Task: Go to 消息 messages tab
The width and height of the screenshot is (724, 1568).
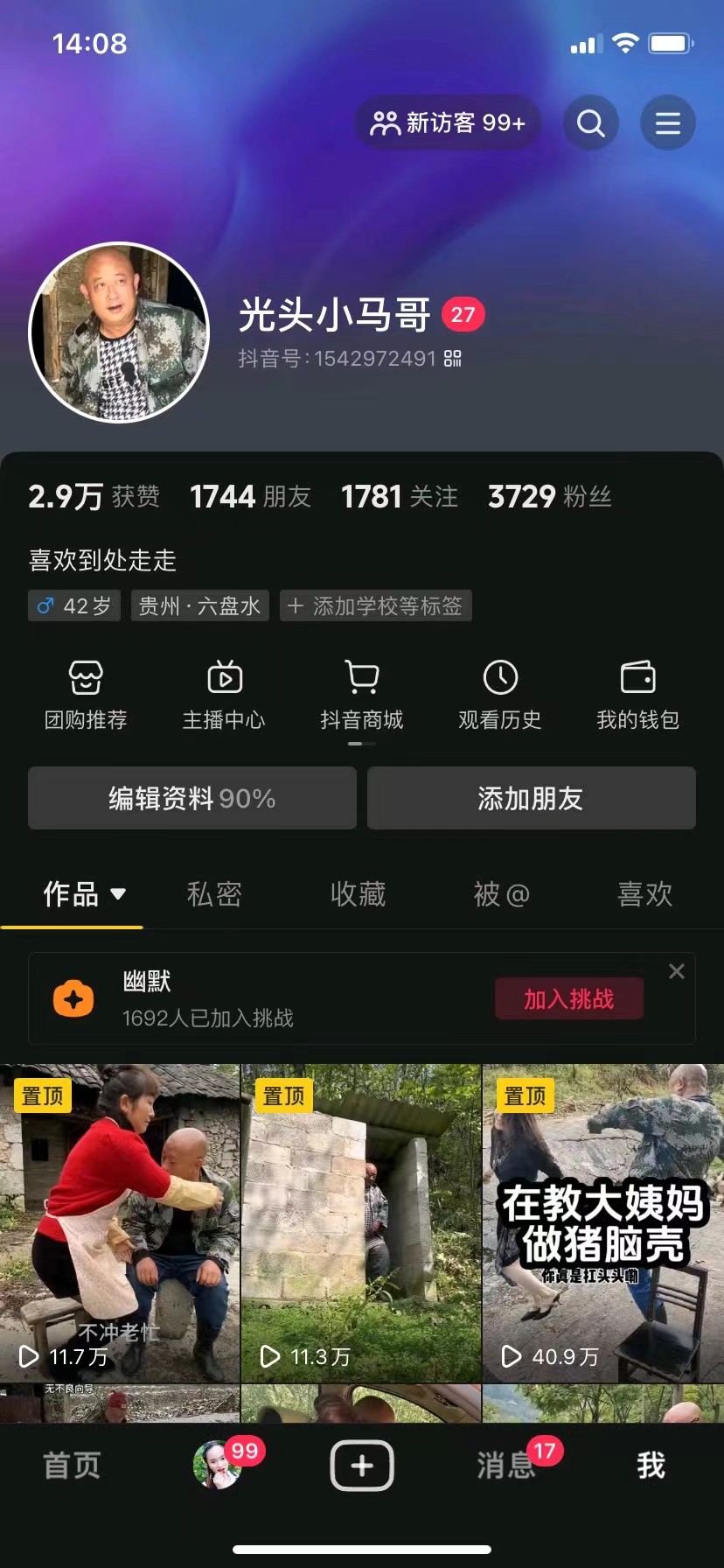Action: tap(507, 1465)
